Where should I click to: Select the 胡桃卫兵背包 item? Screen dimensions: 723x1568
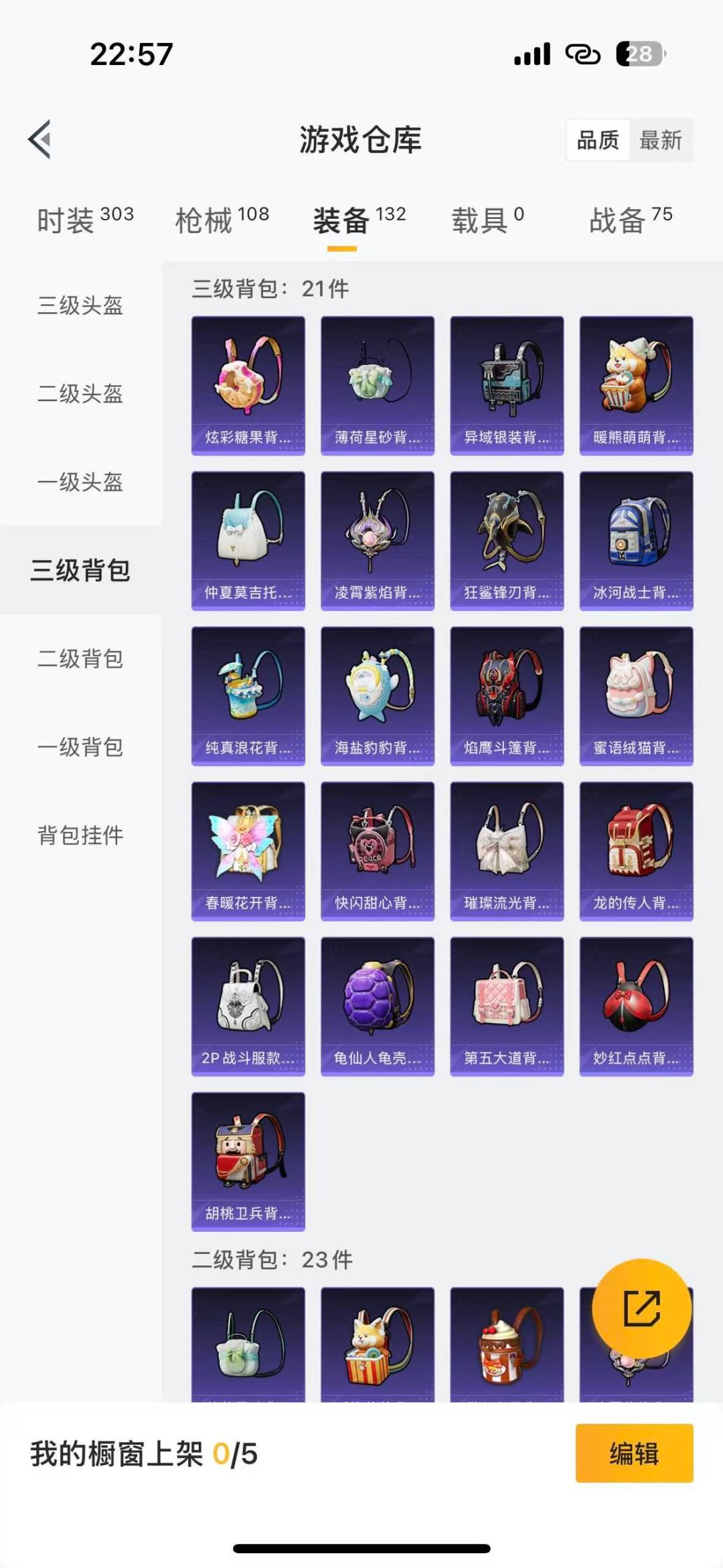(248, 1162)
